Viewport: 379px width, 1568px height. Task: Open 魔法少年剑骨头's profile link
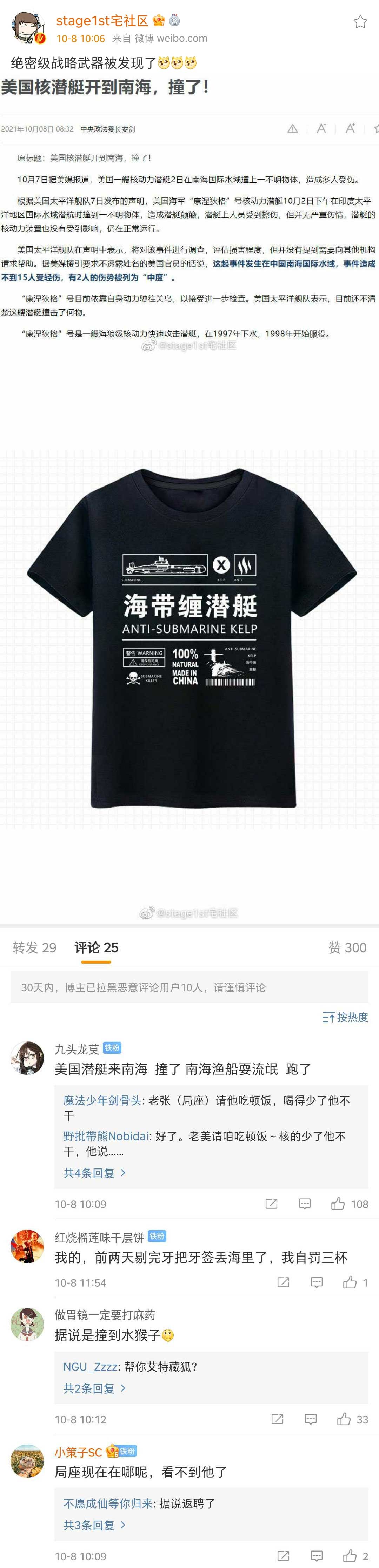[102, 1100]
